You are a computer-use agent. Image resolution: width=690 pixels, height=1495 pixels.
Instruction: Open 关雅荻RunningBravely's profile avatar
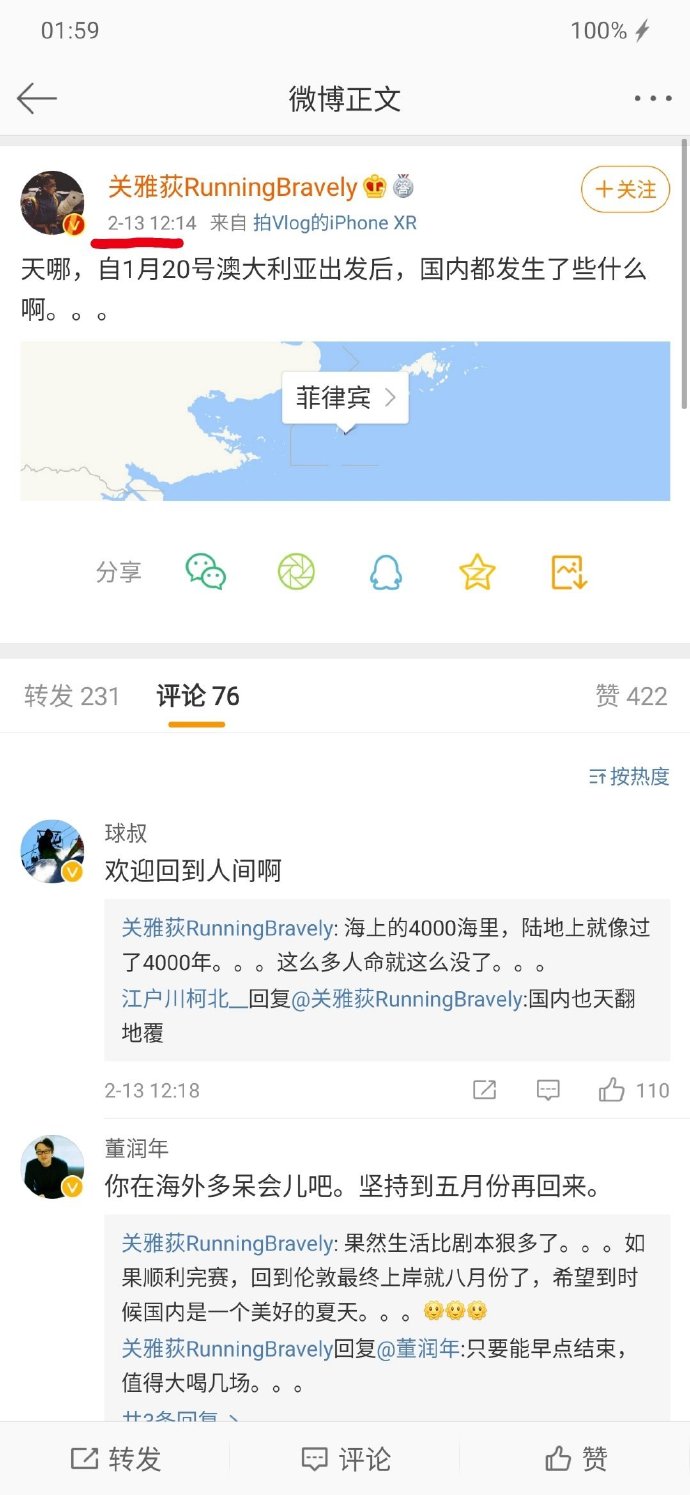click(x=52, y=203)
